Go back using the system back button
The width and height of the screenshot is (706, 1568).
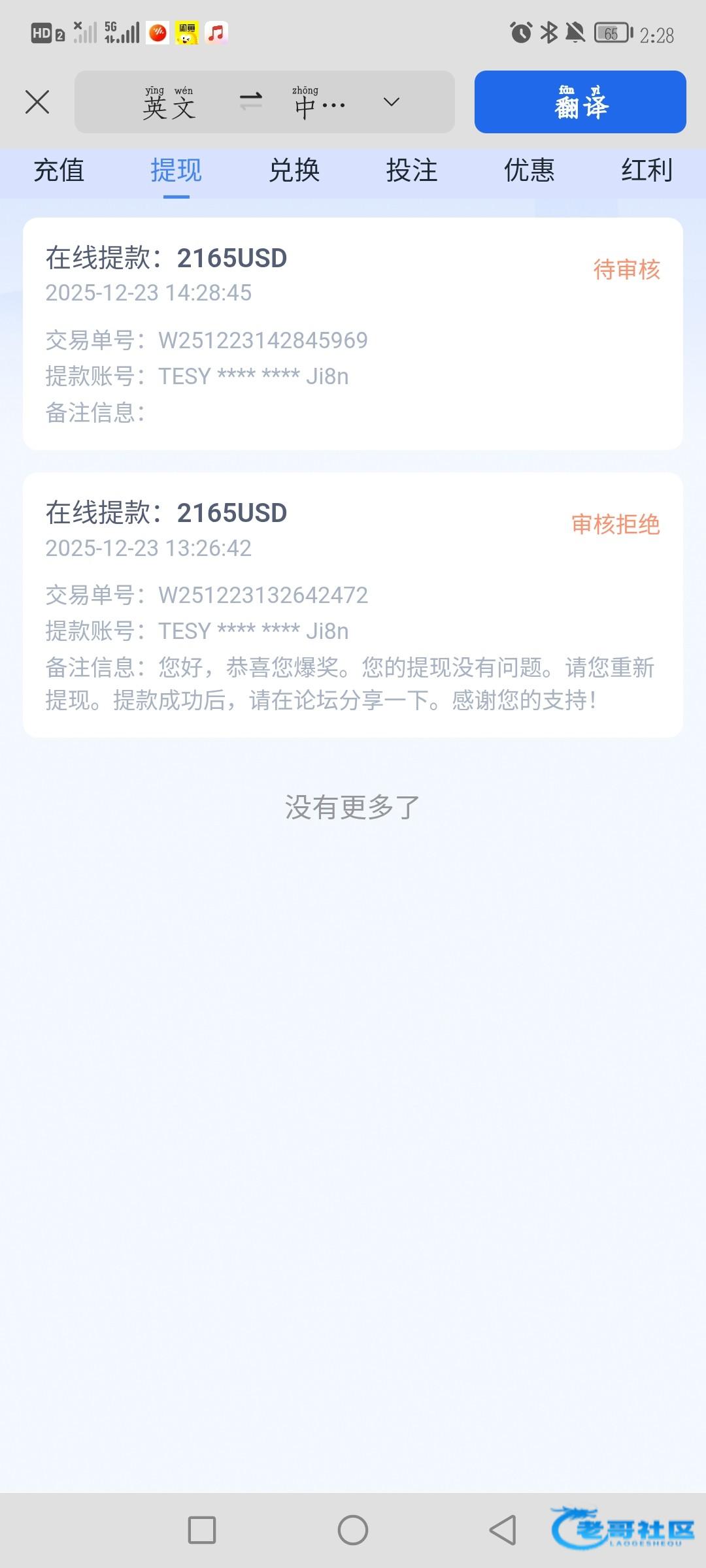click(503, 1530)
